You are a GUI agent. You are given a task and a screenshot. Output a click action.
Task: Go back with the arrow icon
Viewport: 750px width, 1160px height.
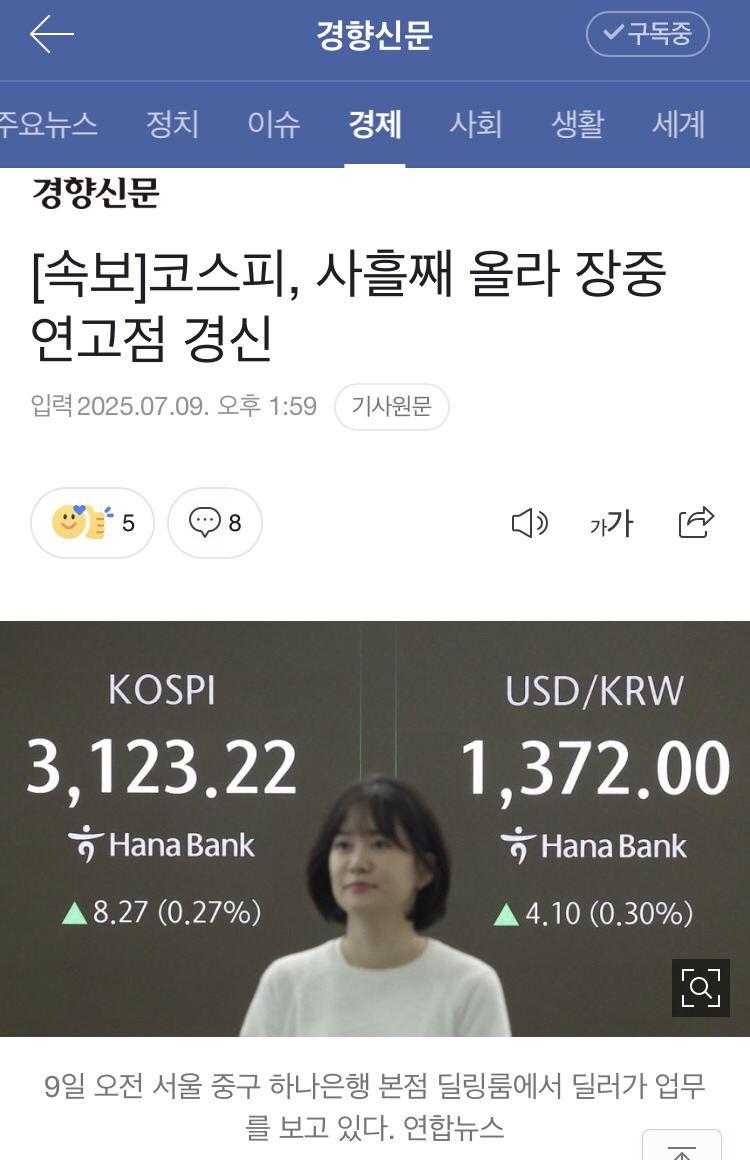coord(52,35)
